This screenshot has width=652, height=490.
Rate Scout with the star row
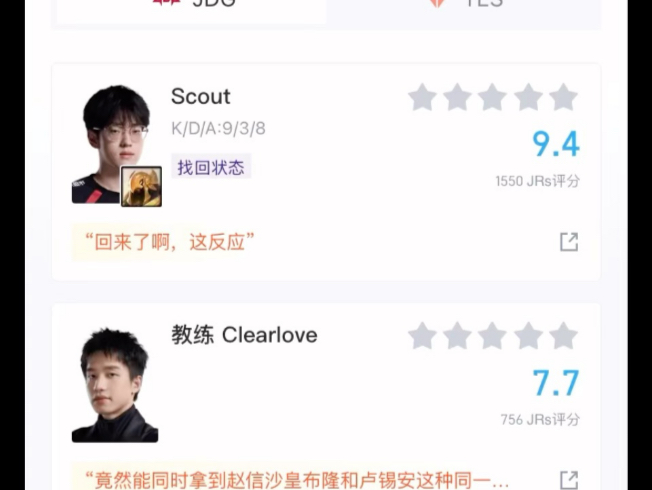[492, 98]
